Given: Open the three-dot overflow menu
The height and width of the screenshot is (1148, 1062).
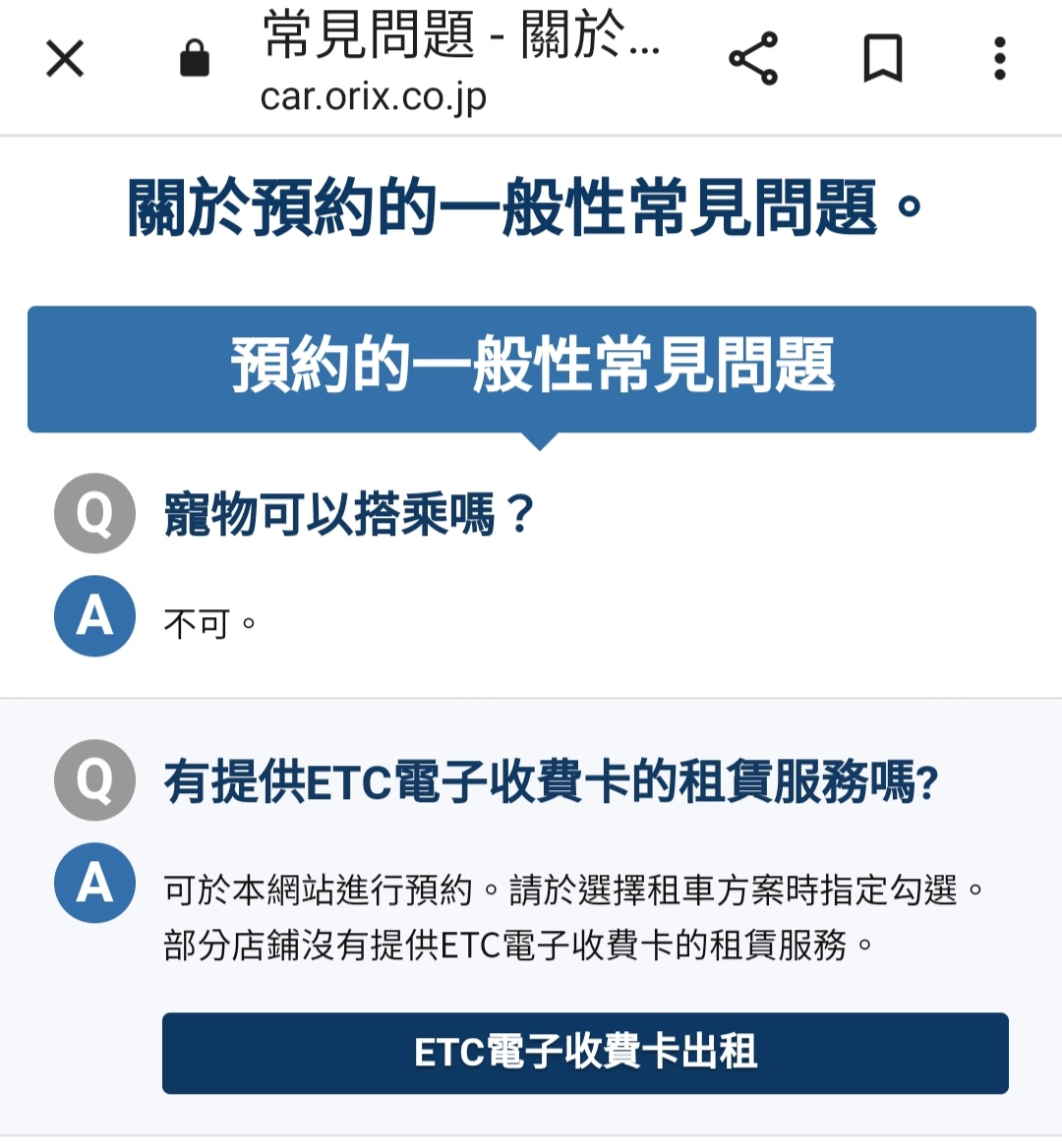Looking at the screenshot, I should click(x=999, y=59).
